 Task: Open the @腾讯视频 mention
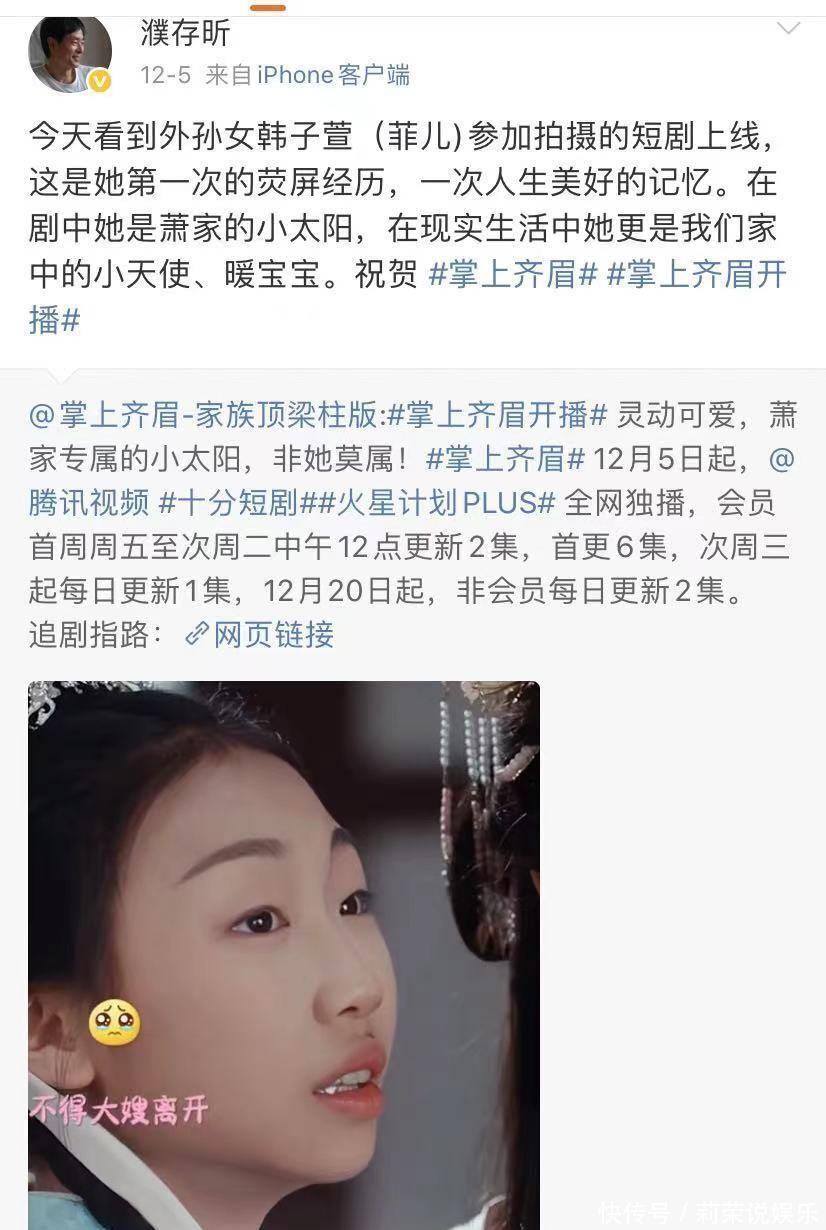click(89, 502)
